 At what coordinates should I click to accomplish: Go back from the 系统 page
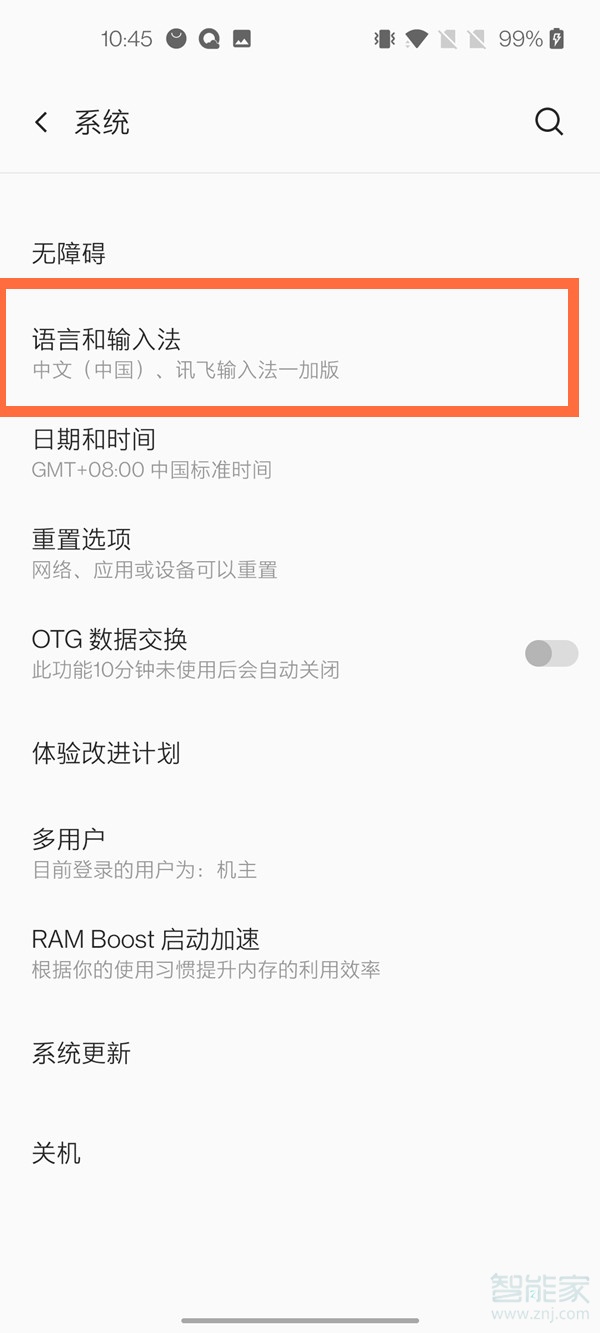41,123
